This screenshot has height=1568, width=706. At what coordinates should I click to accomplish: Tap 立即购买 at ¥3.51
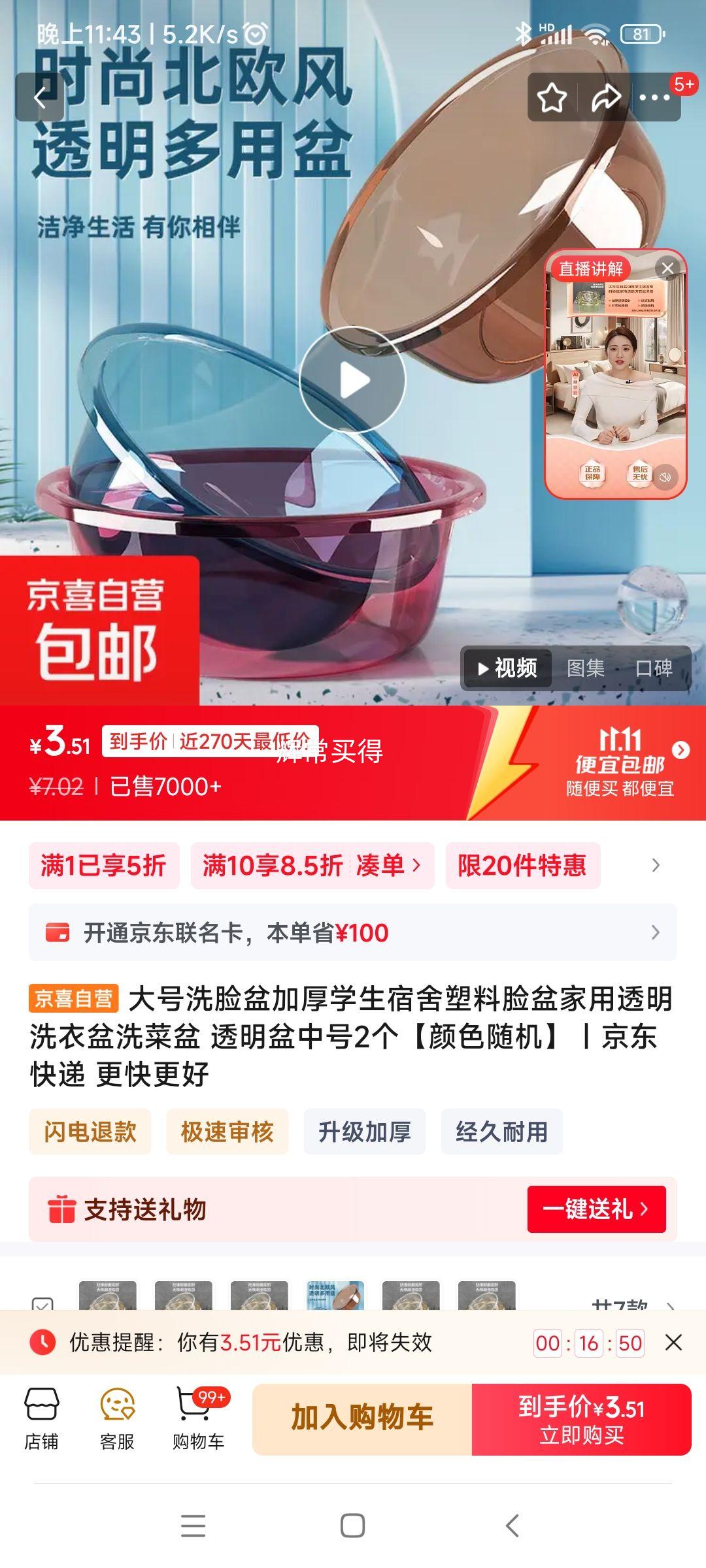[581, 1418]
